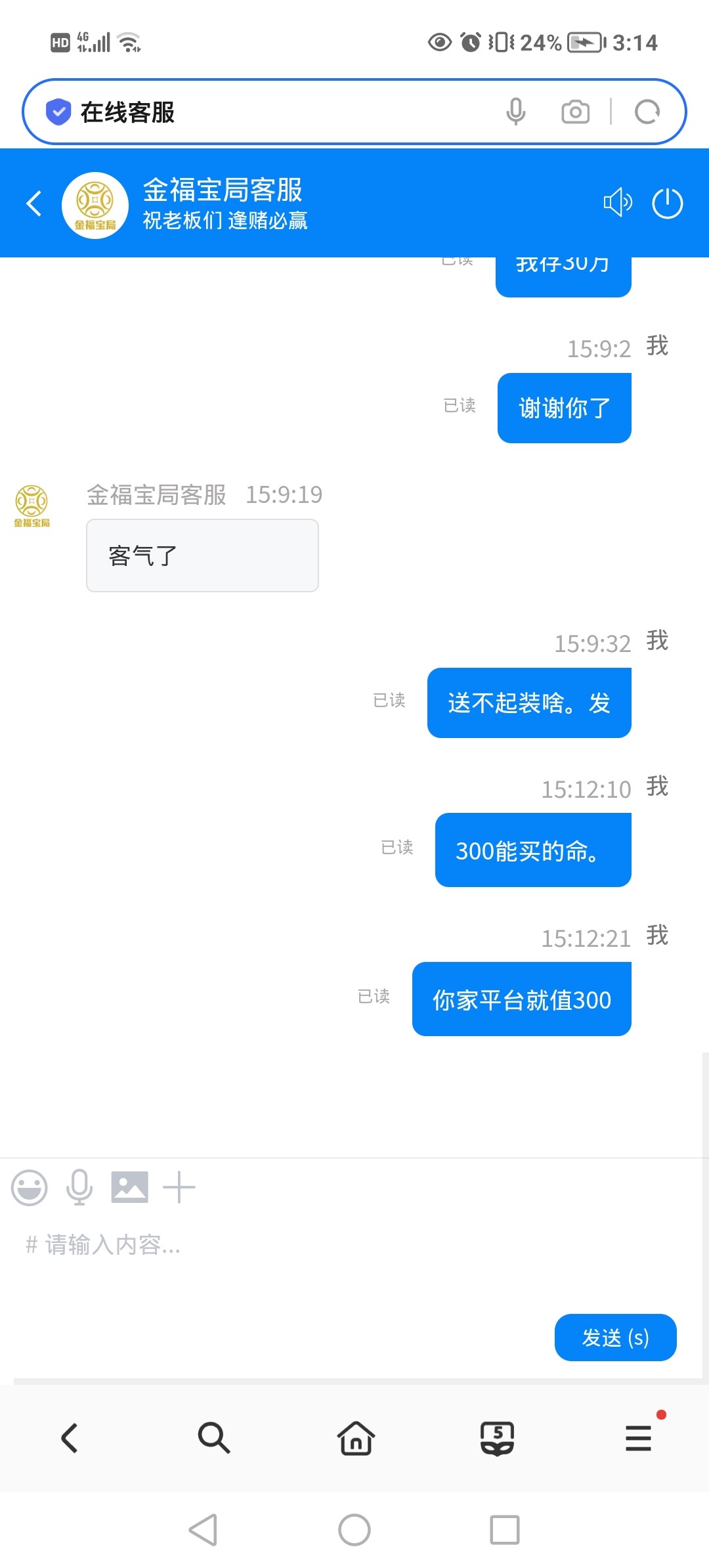This screenshot has width=709, height=1568.
Task: Open the browser menu with red dot
Action: (638, 1437)
